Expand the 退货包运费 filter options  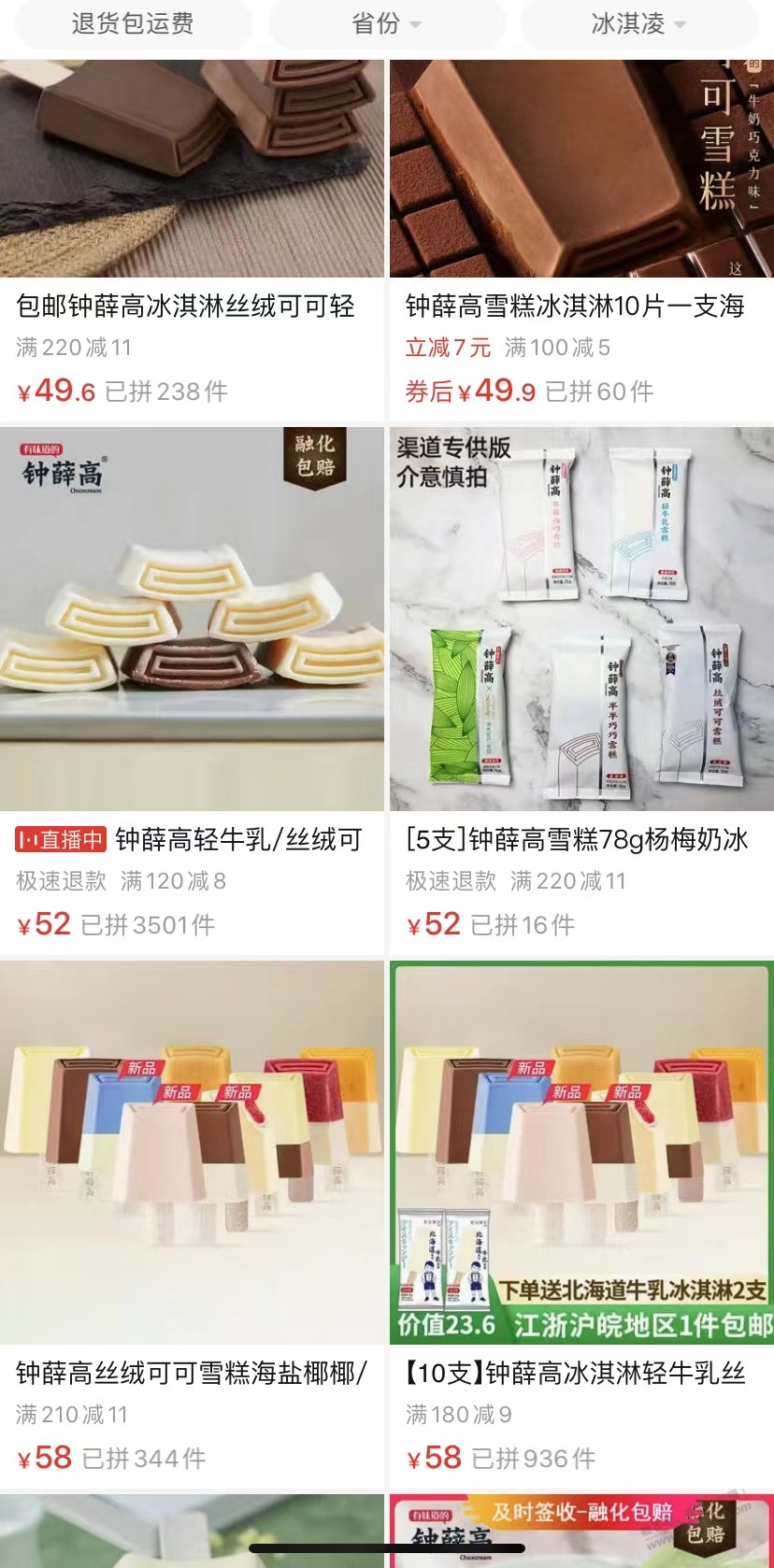(x=133, y=24)
